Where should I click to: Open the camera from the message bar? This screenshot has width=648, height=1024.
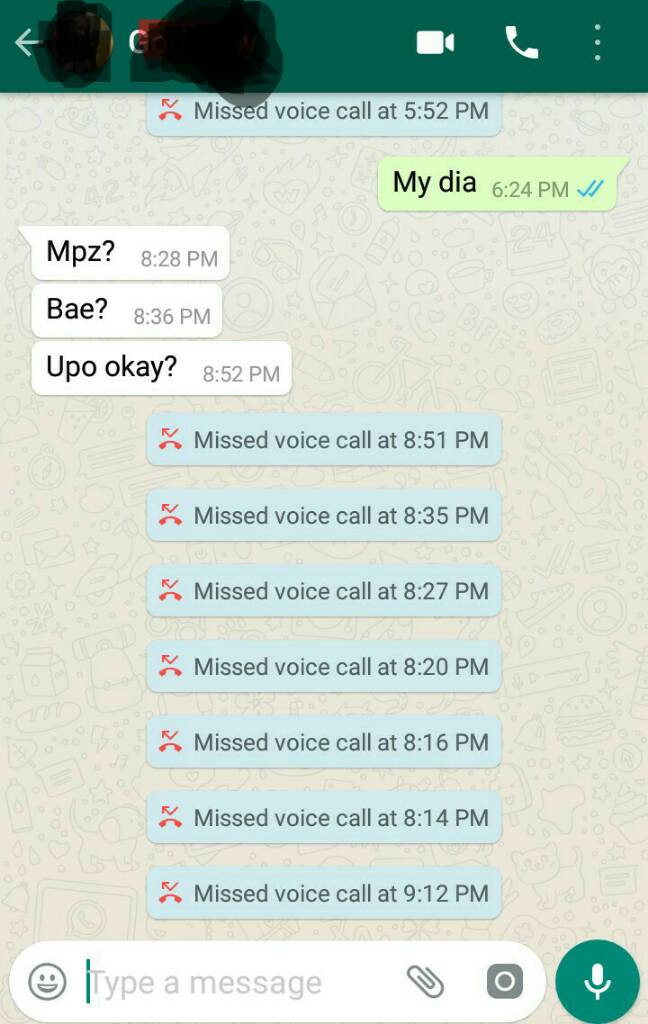click(504, 982)
